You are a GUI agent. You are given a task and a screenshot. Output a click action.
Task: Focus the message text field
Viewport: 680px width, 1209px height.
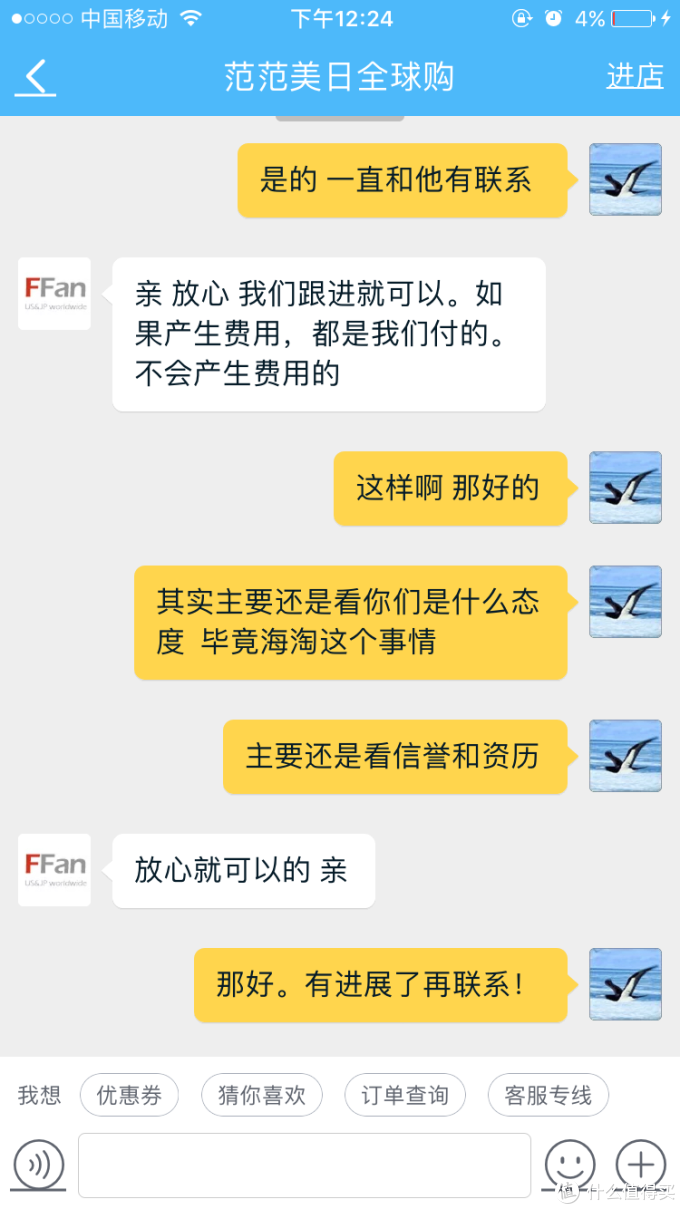click(x=304, y=1165)
